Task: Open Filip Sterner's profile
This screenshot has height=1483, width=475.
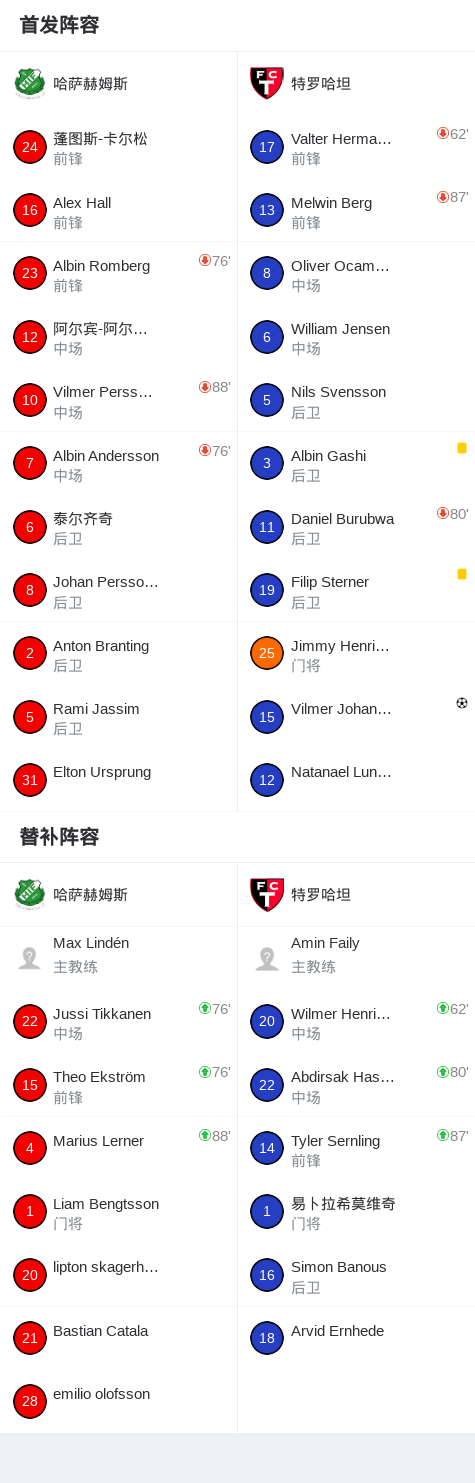Action: [356, 590]
